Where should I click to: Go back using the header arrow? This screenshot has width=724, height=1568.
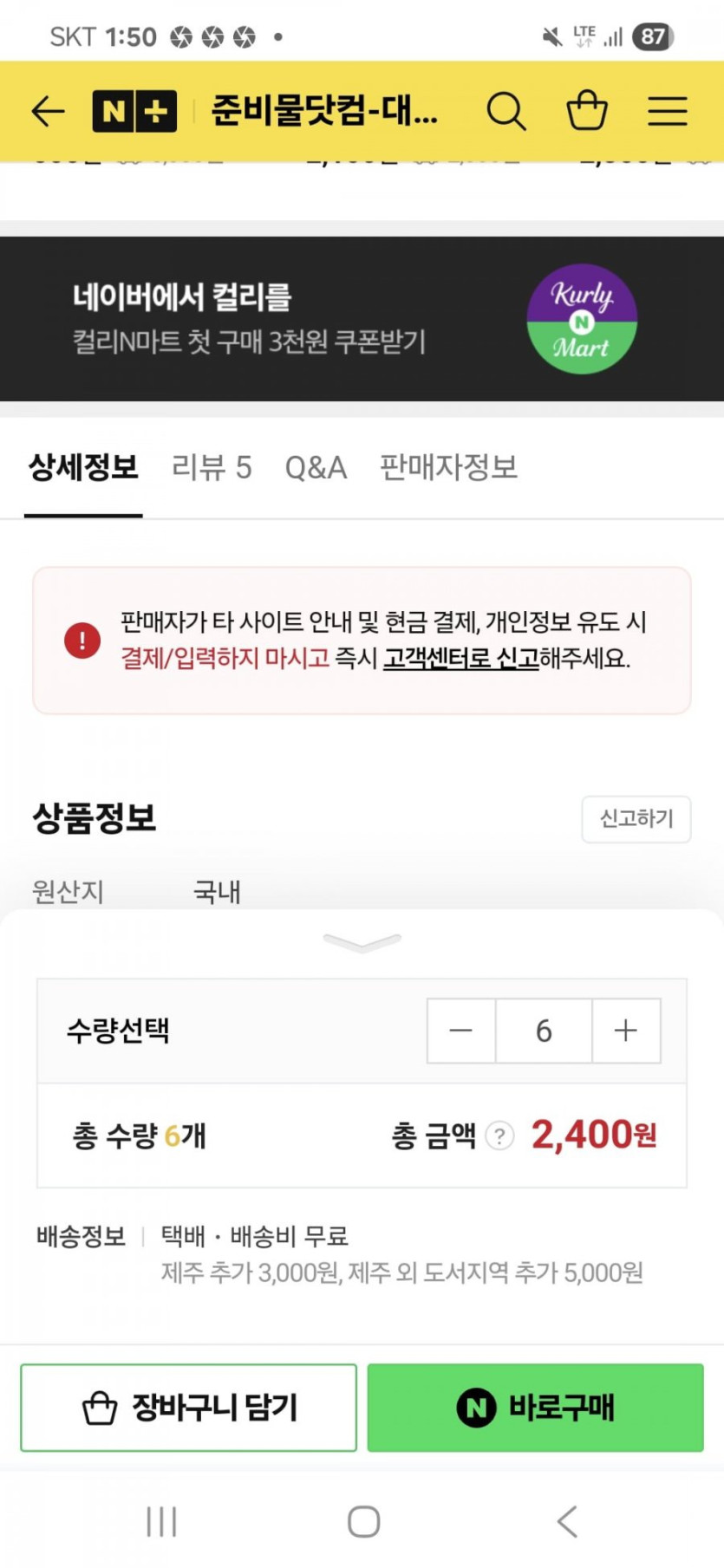click(48, 111)
